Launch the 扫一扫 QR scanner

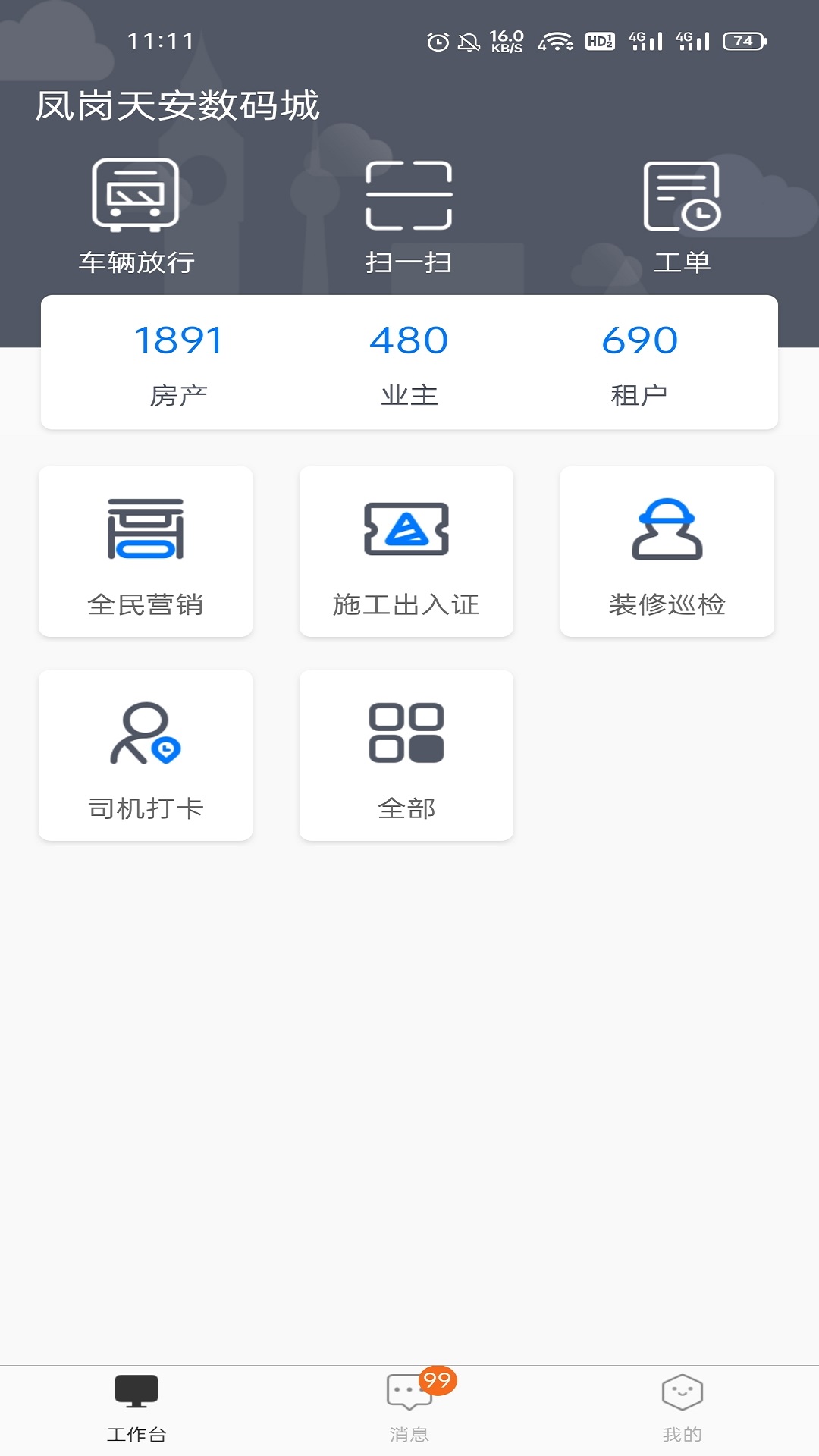tap(407, 212)
